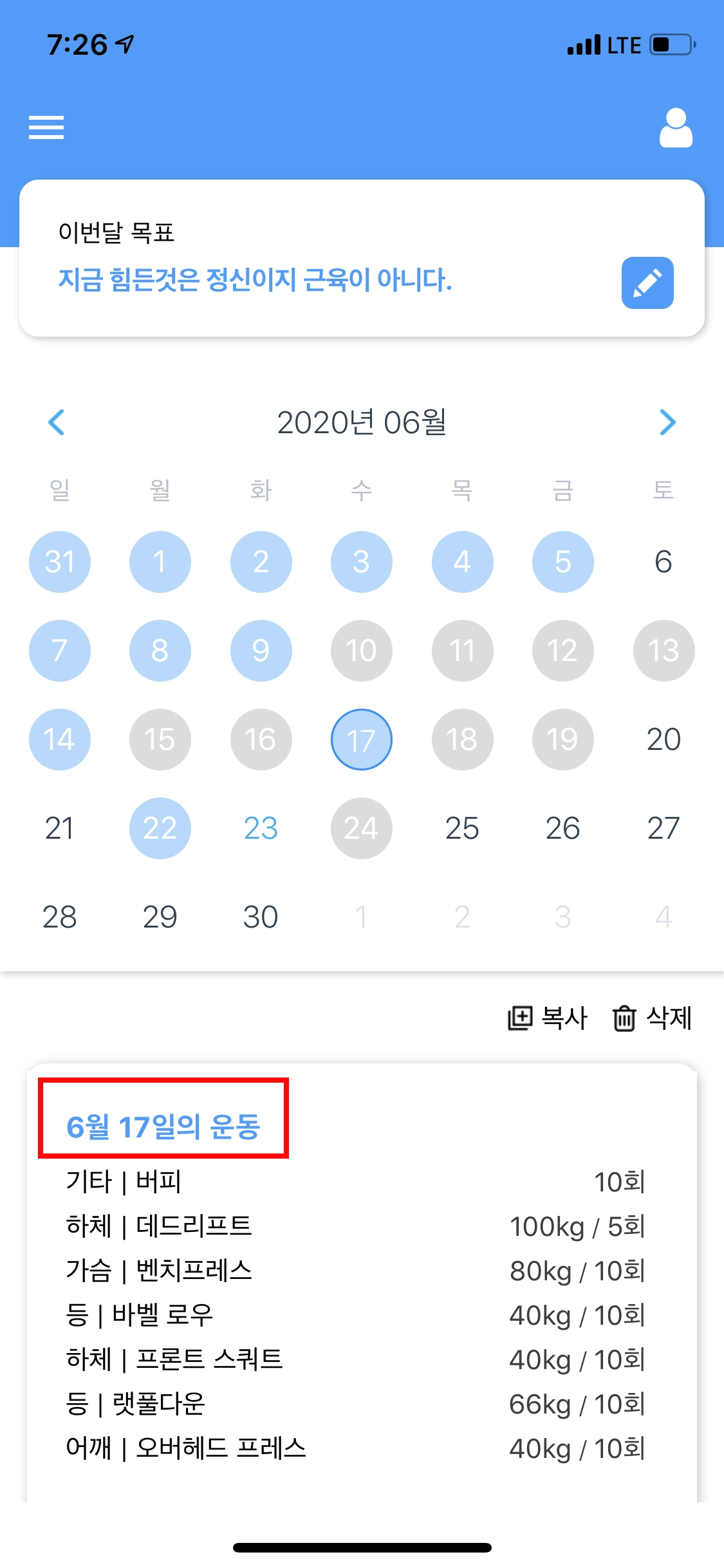The width and height of the screenshot is (724, 1568).
Task: Select June 14 on the calendar
Action: [60, 740]
